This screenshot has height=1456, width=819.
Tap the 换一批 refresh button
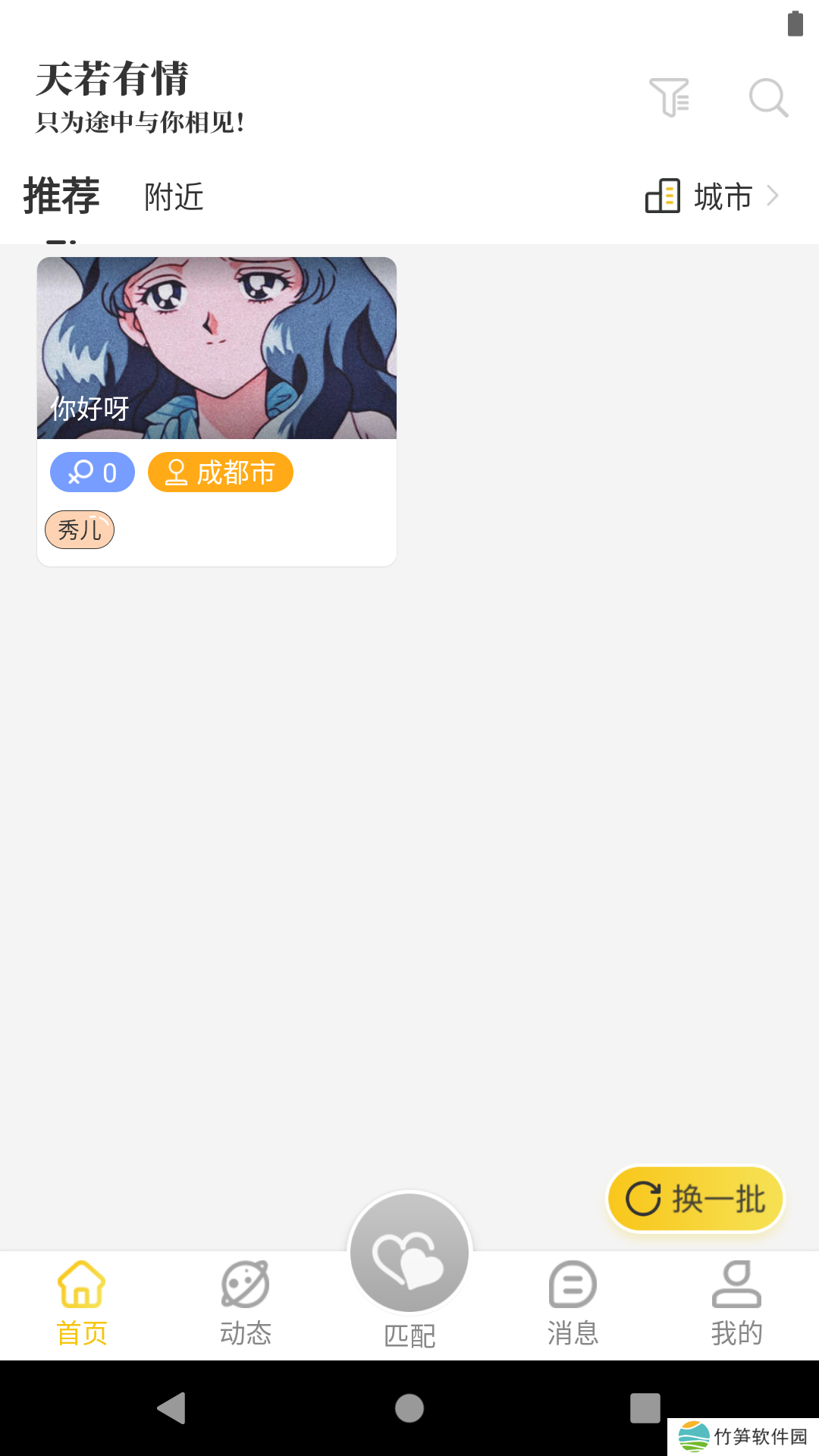pos(695,1199)
